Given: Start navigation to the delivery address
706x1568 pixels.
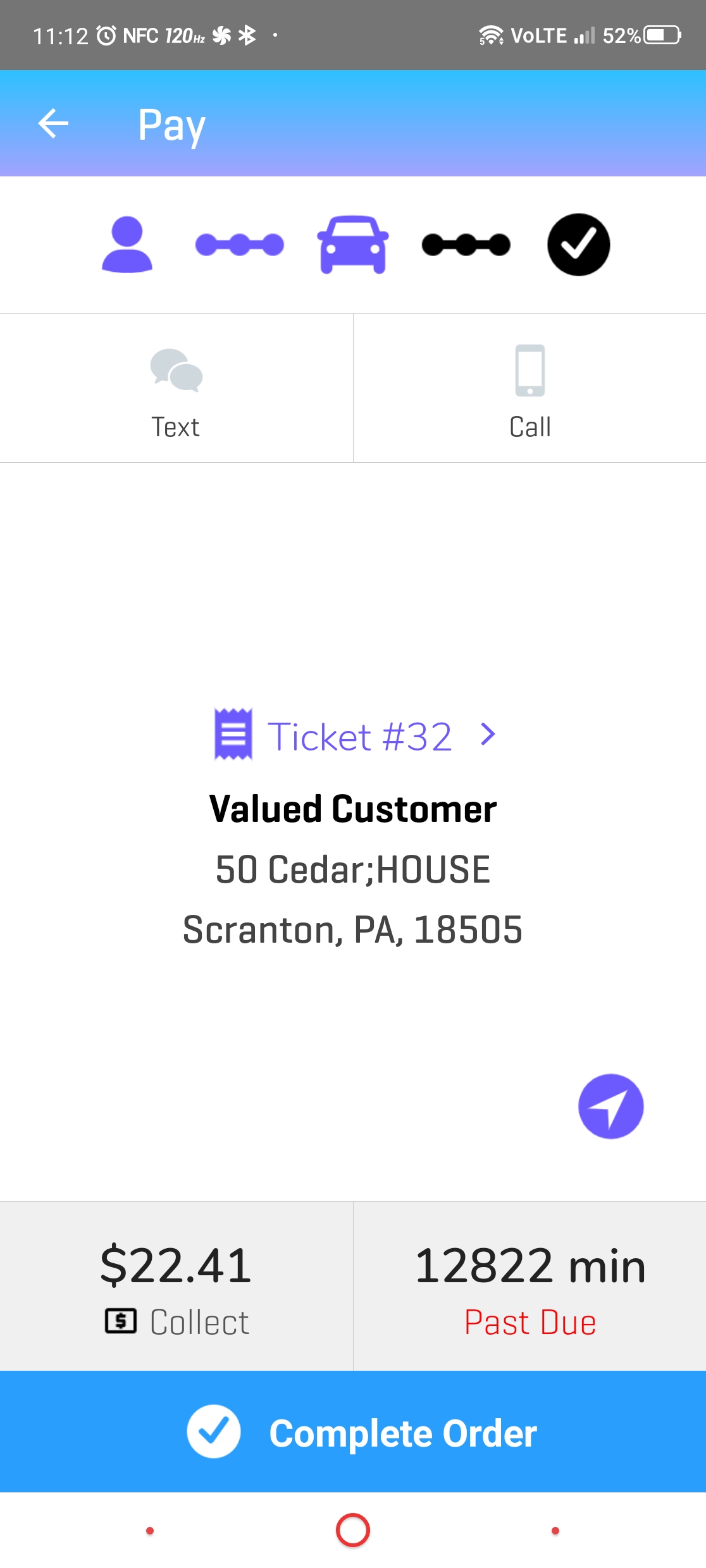Looking at the screenshot, I should pyautogui.click(x=610, y=1106).
